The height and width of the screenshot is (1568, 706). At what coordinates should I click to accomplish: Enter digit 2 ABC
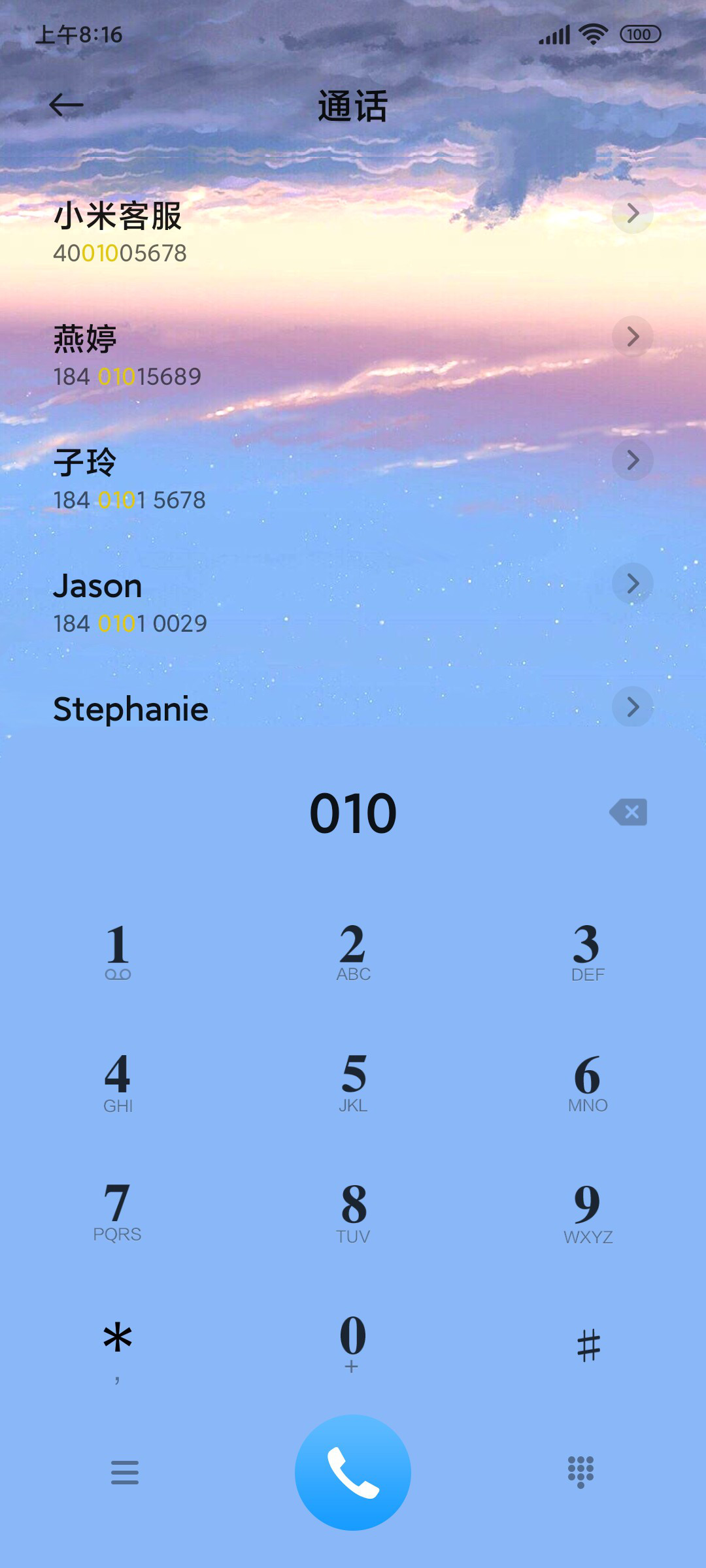coord(353,951)
